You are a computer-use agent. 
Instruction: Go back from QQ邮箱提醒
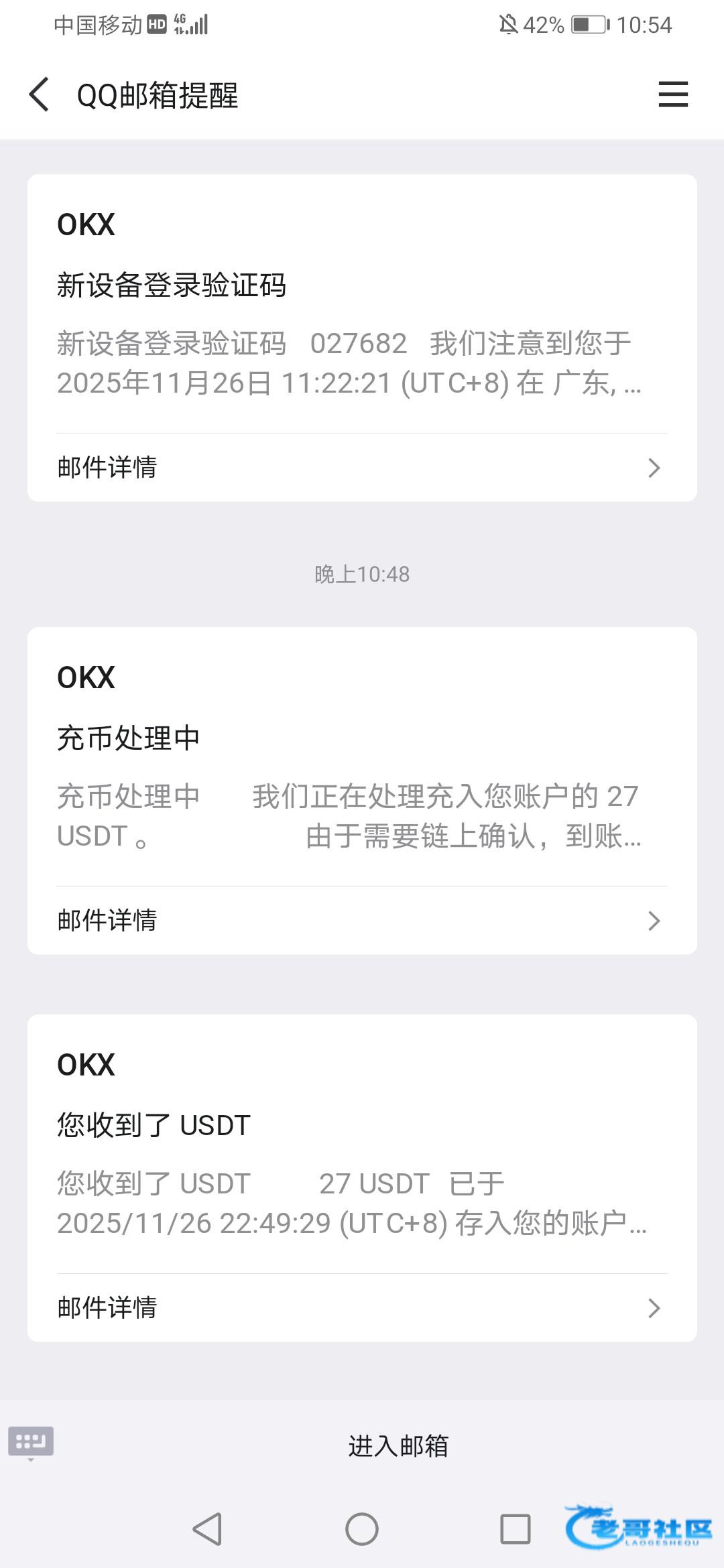[x=40, y=94]
